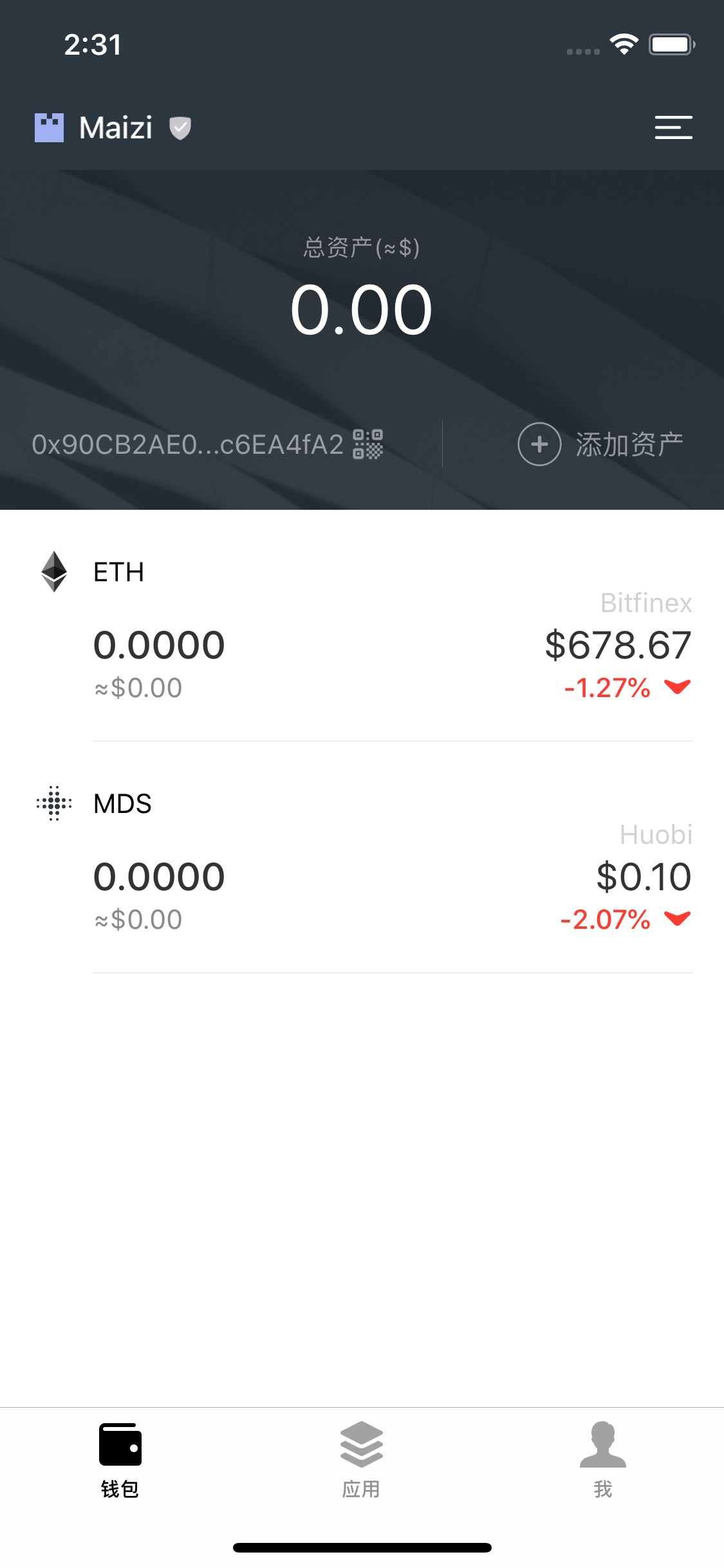724x1568 pixels.
Task: Tap 添加资产 to add an asset
Action: tap(600, 444)
